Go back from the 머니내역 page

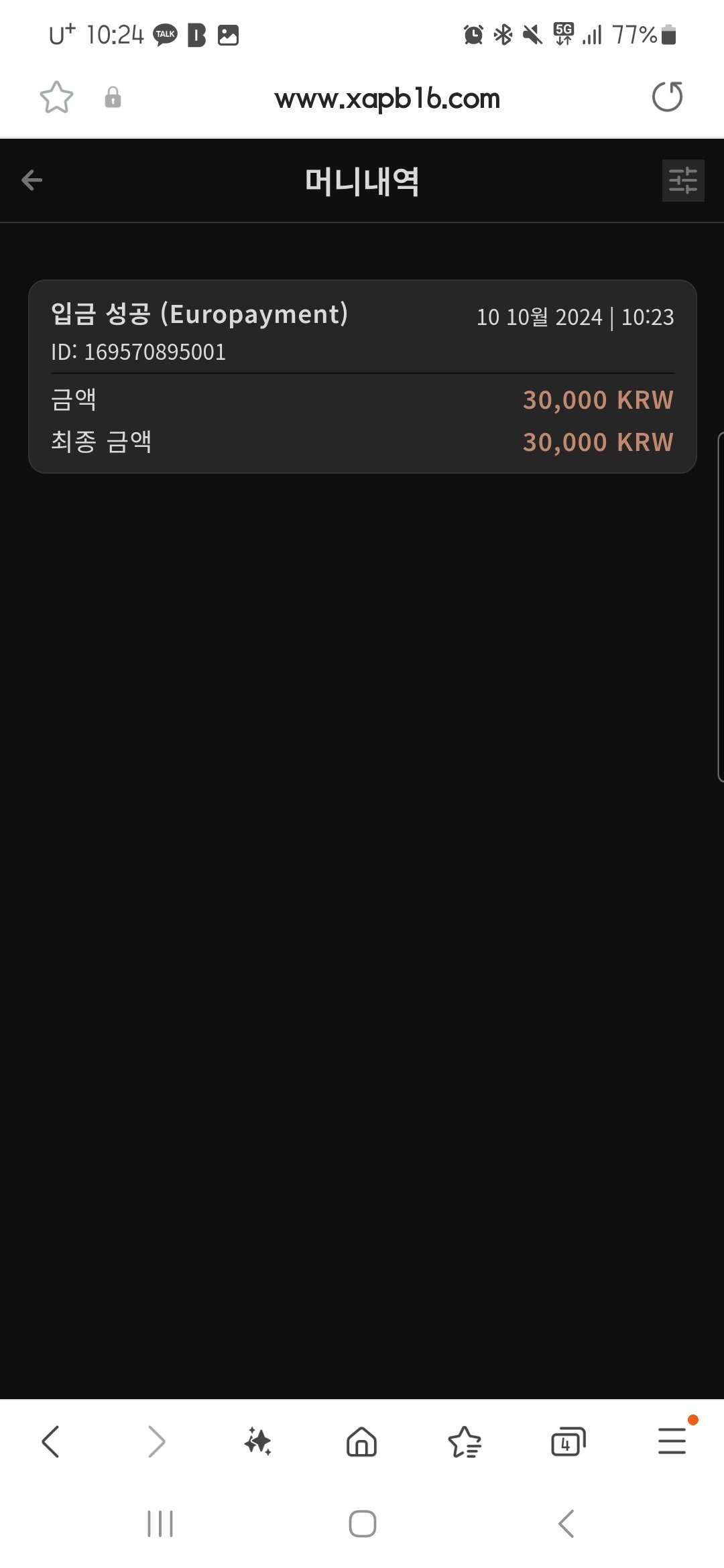point(32,180)
